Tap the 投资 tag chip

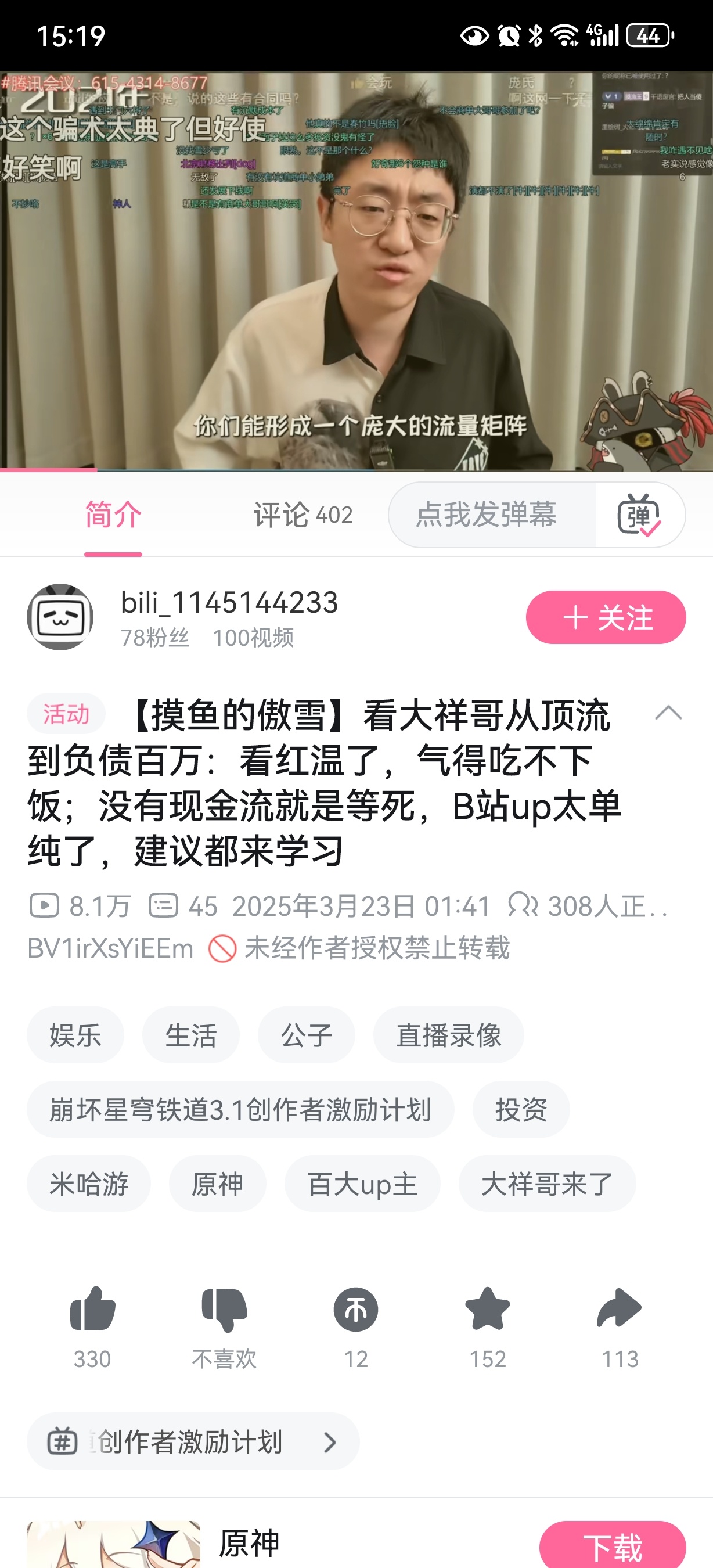(521, 1109)
